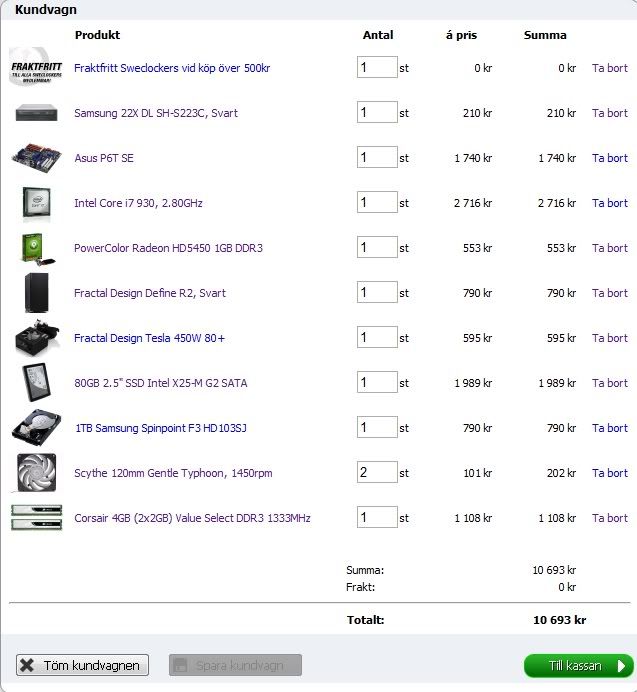Select the quantity box for Asus P6T SE
This screenshot has height=692, width=637.
point(377,157)
